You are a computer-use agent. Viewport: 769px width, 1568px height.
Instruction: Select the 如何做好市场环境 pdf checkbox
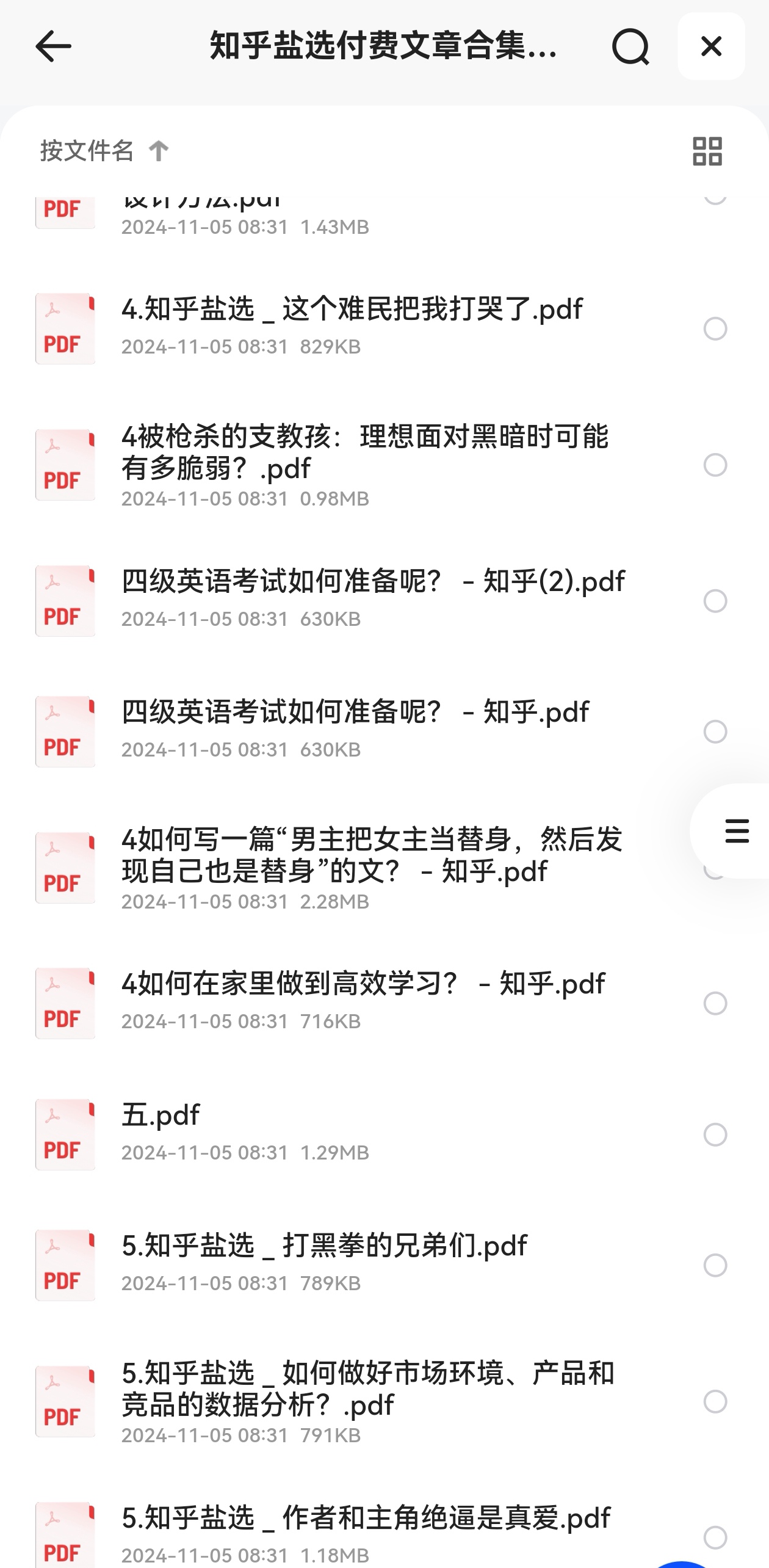(715, 1401)
